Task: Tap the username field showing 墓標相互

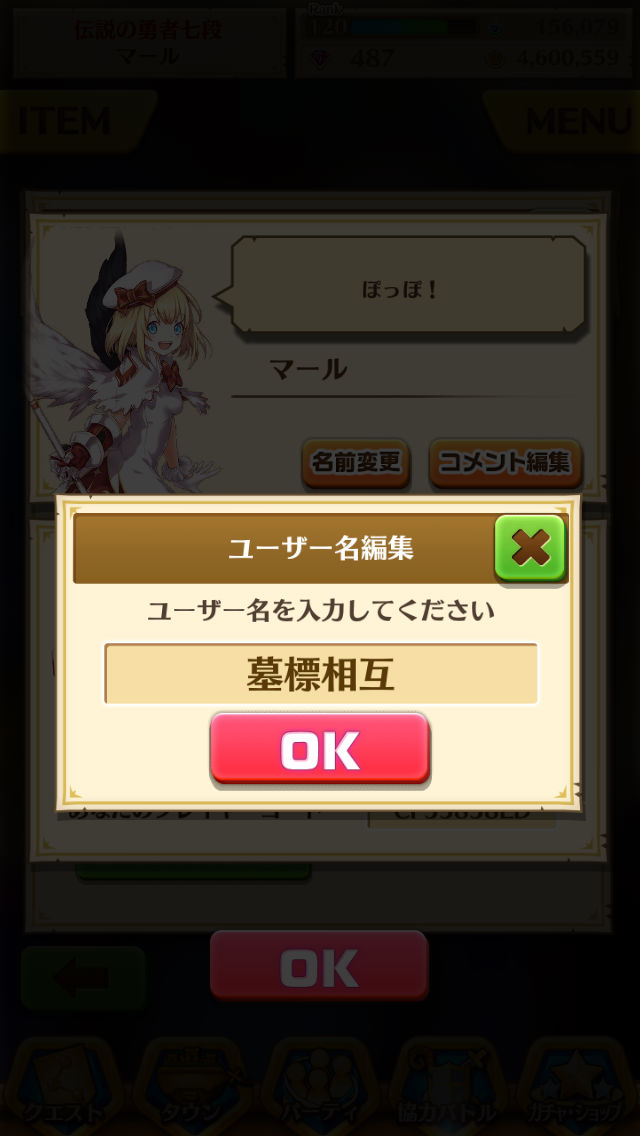Action: [x=321, y=675]
